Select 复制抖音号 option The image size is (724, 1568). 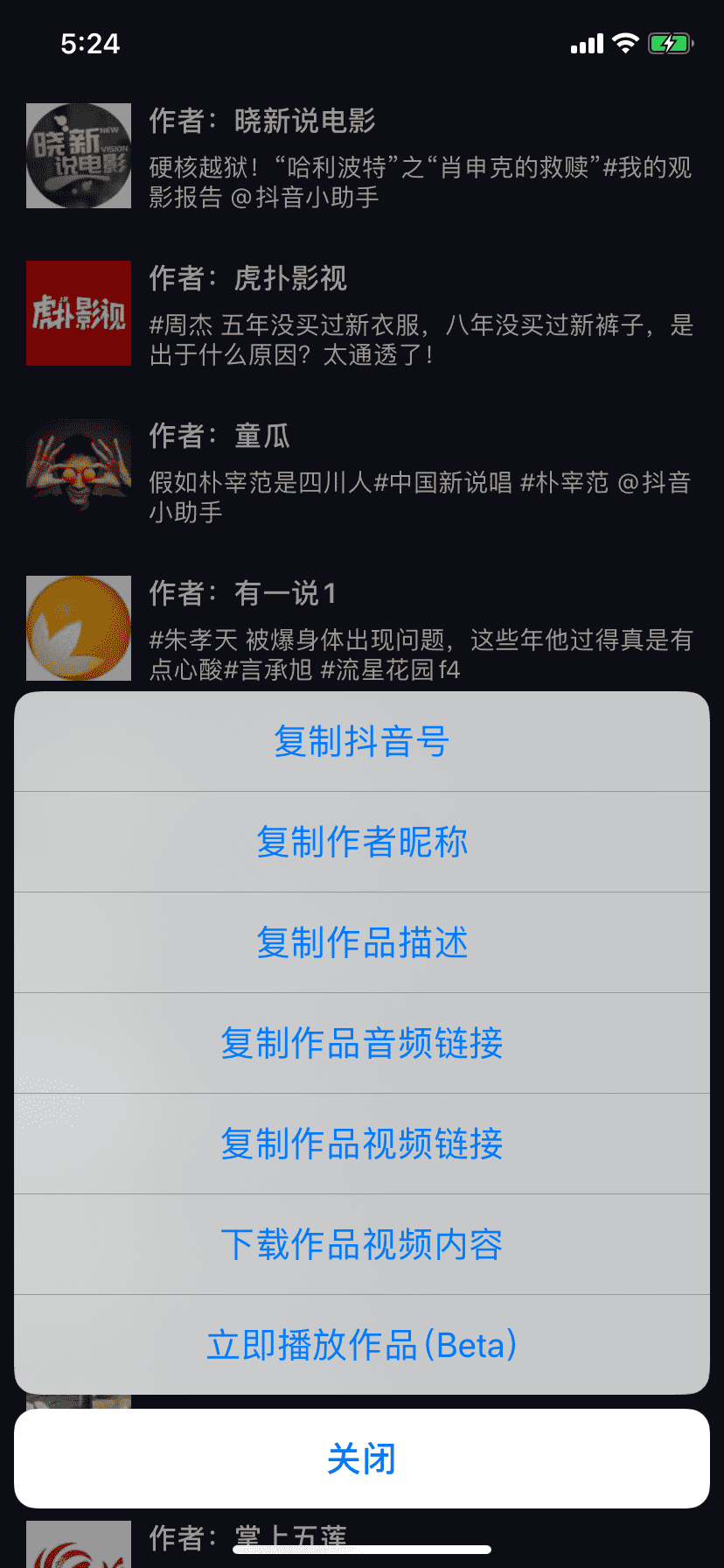point(362,742)
